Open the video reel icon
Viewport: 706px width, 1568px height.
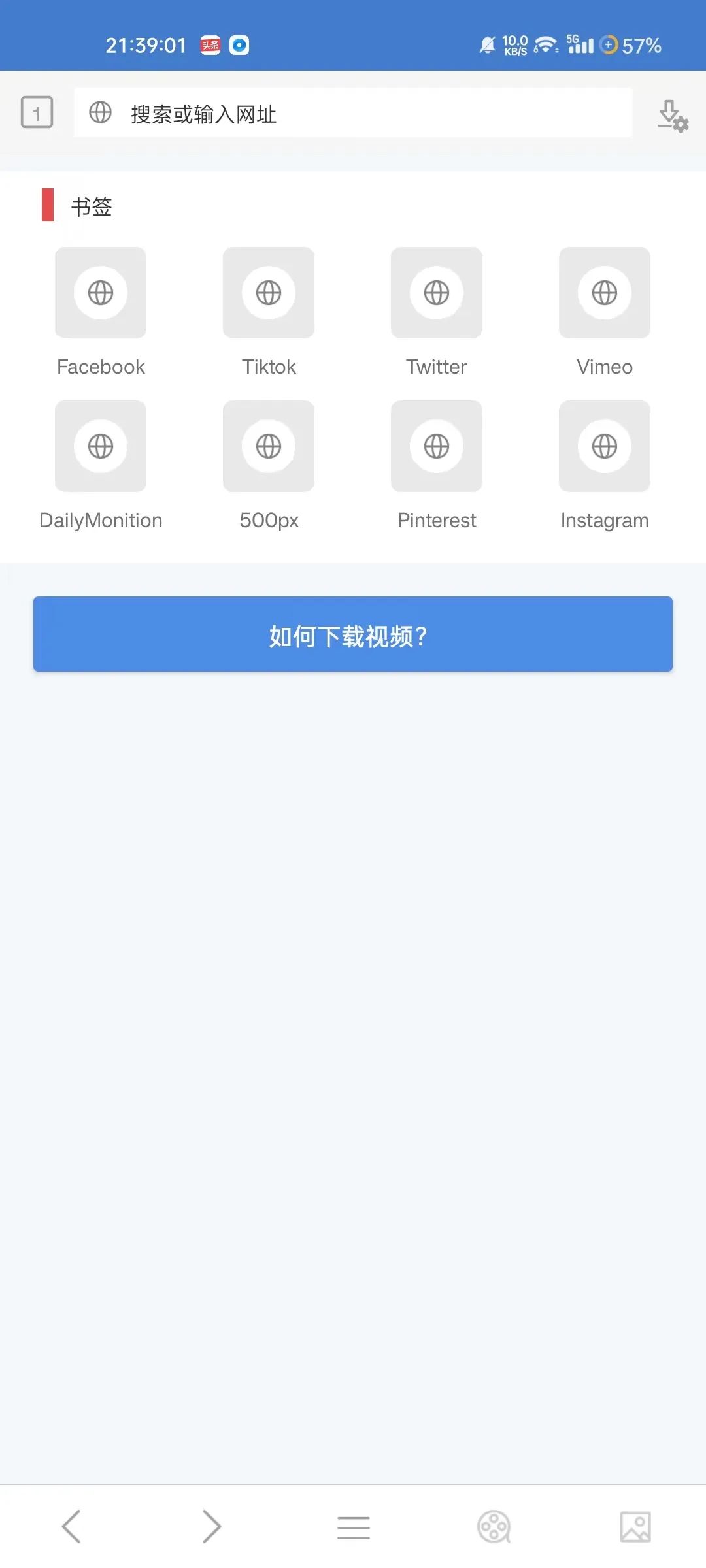(494, 1527)
